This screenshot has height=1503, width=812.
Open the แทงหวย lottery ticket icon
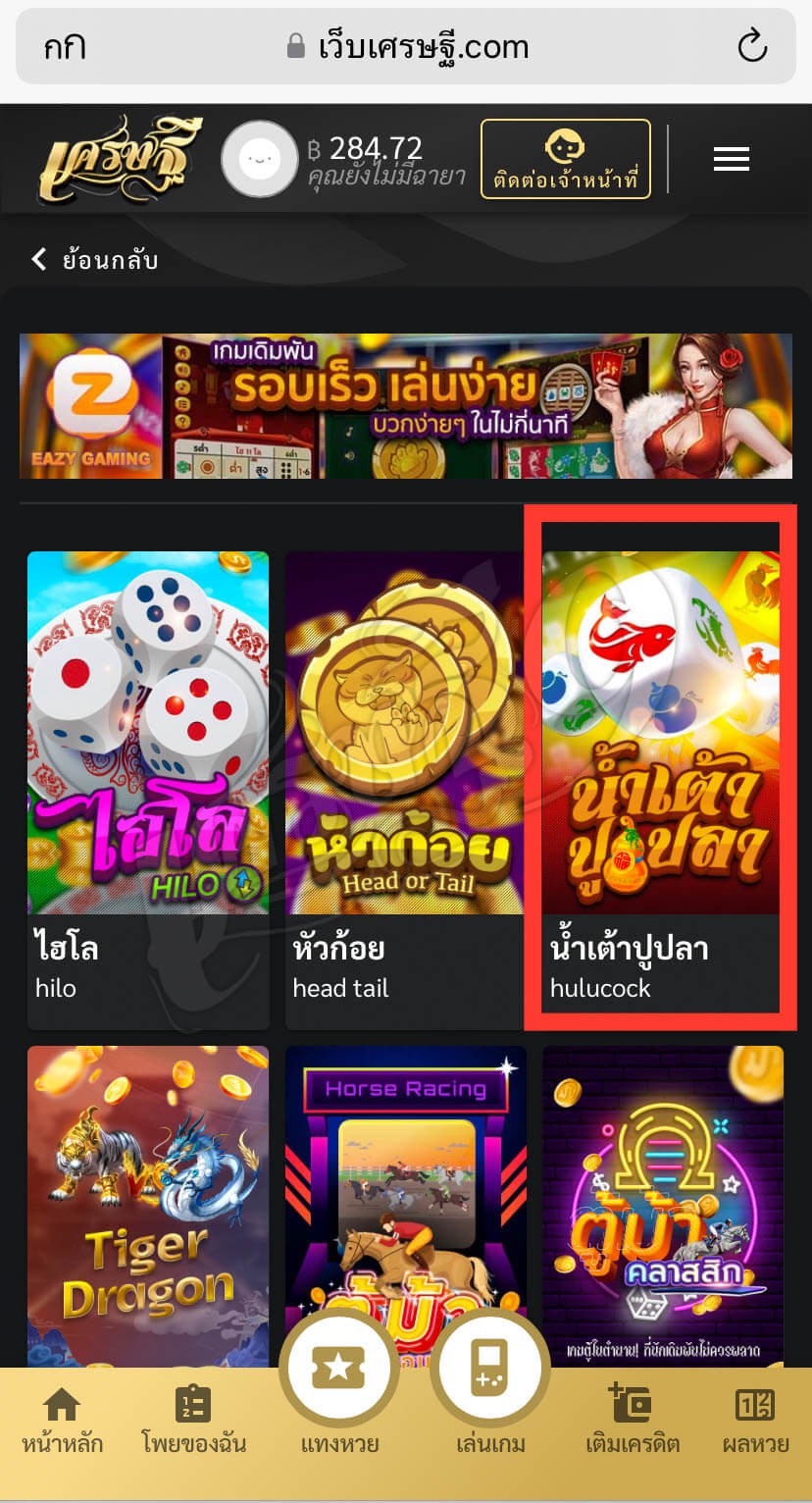coord(338,1364)
